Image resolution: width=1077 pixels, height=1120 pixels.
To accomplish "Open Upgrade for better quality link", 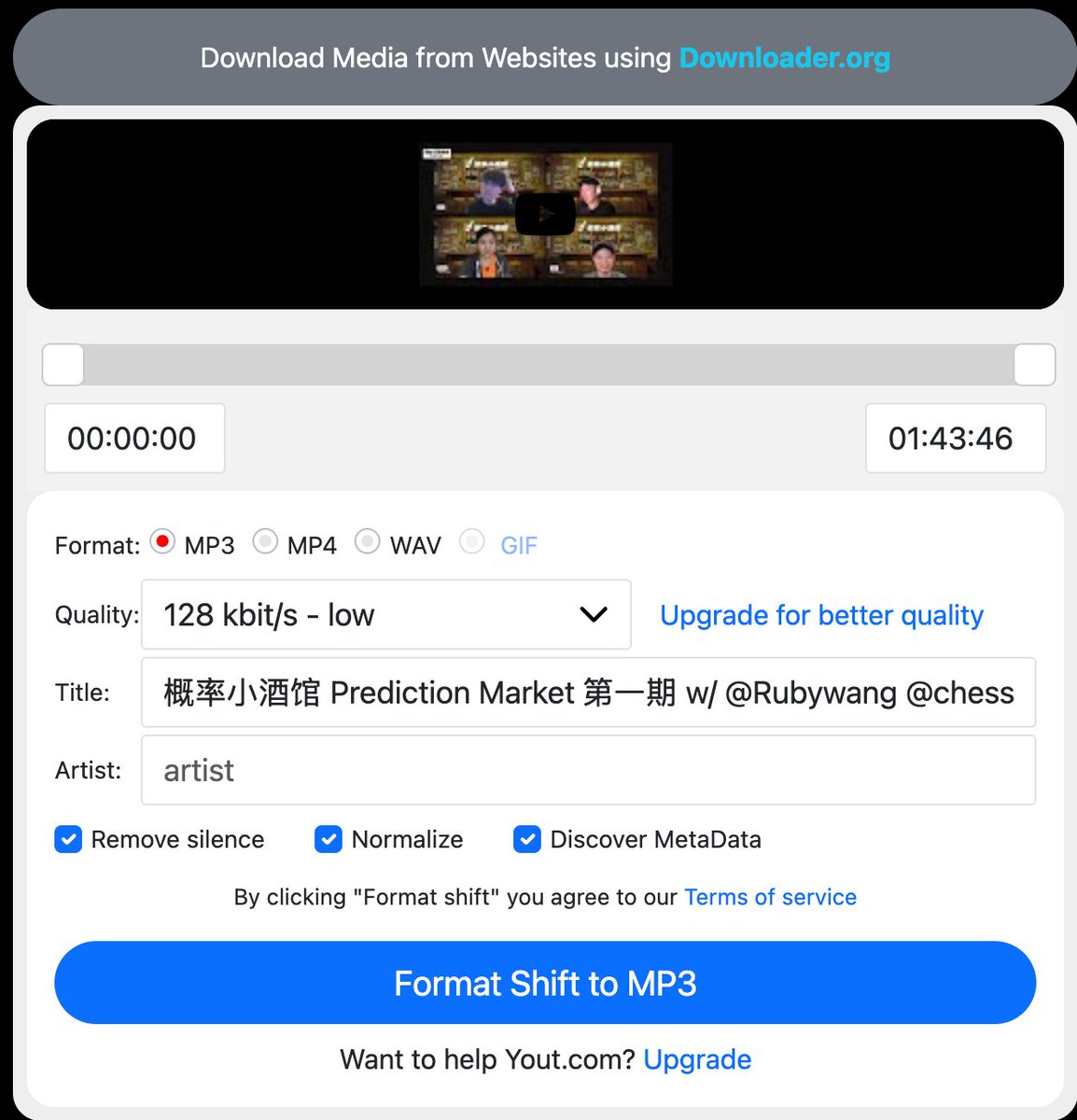I will click(x=821, y=615).
